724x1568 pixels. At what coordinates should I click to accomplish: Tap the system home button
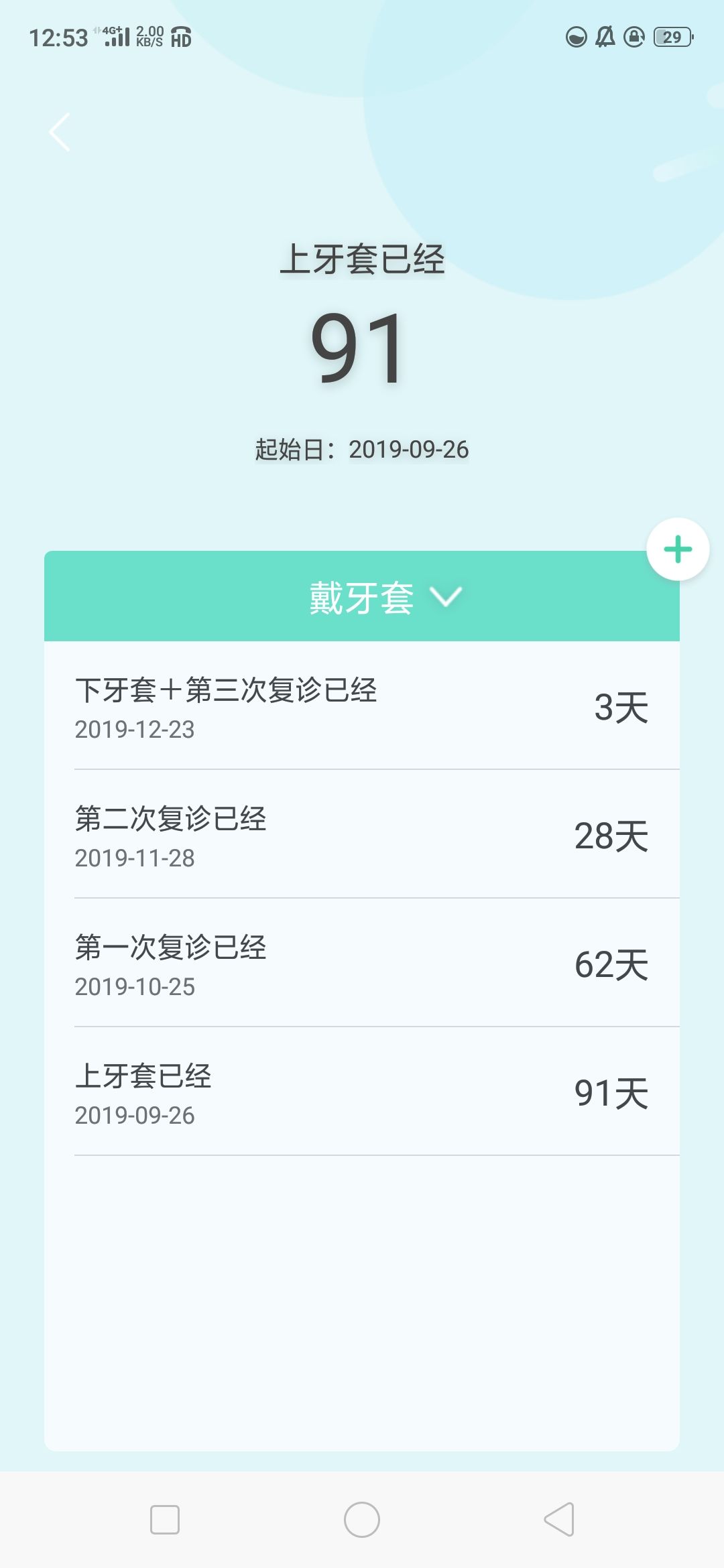coord(362,1519)
